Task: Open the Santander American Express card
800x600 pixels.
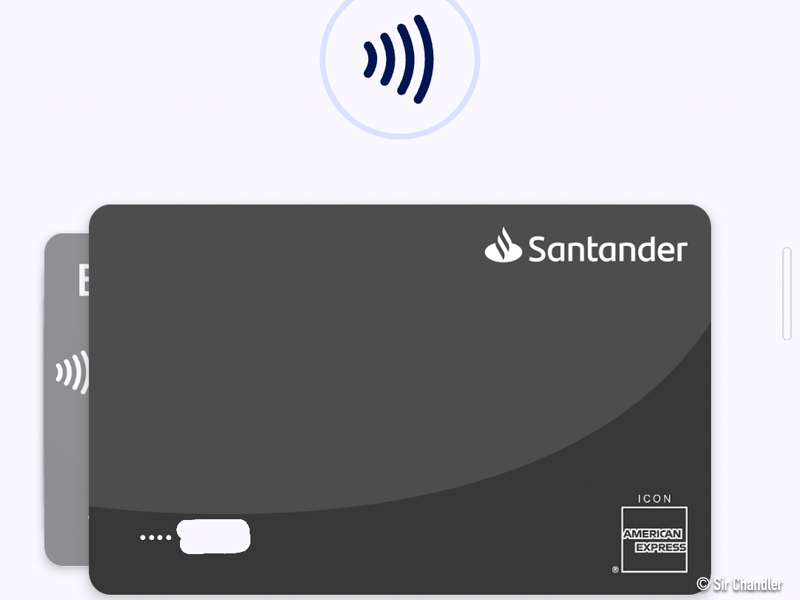Action: (400, 400)
